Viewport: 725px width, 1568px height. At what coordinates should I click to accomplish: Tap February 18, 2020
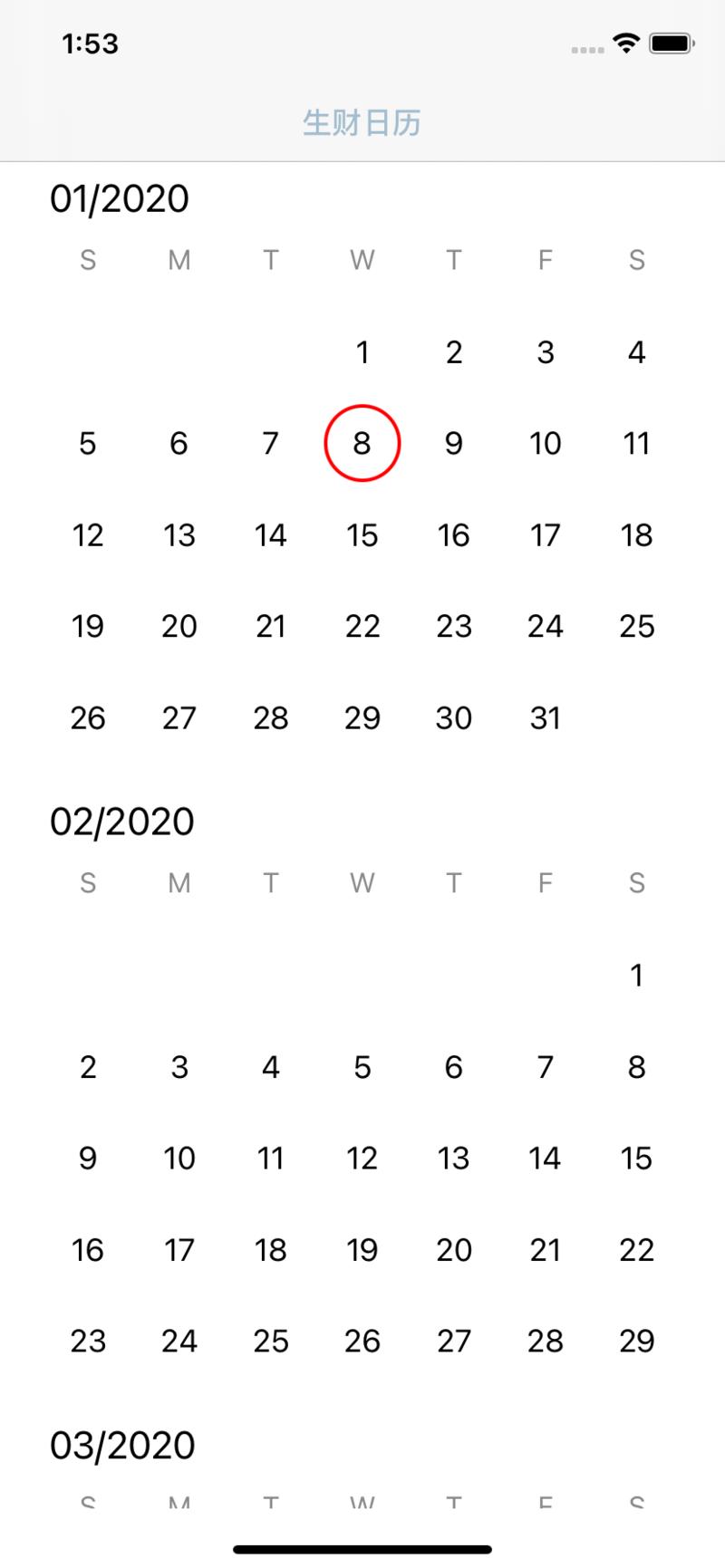(270, 1249)
